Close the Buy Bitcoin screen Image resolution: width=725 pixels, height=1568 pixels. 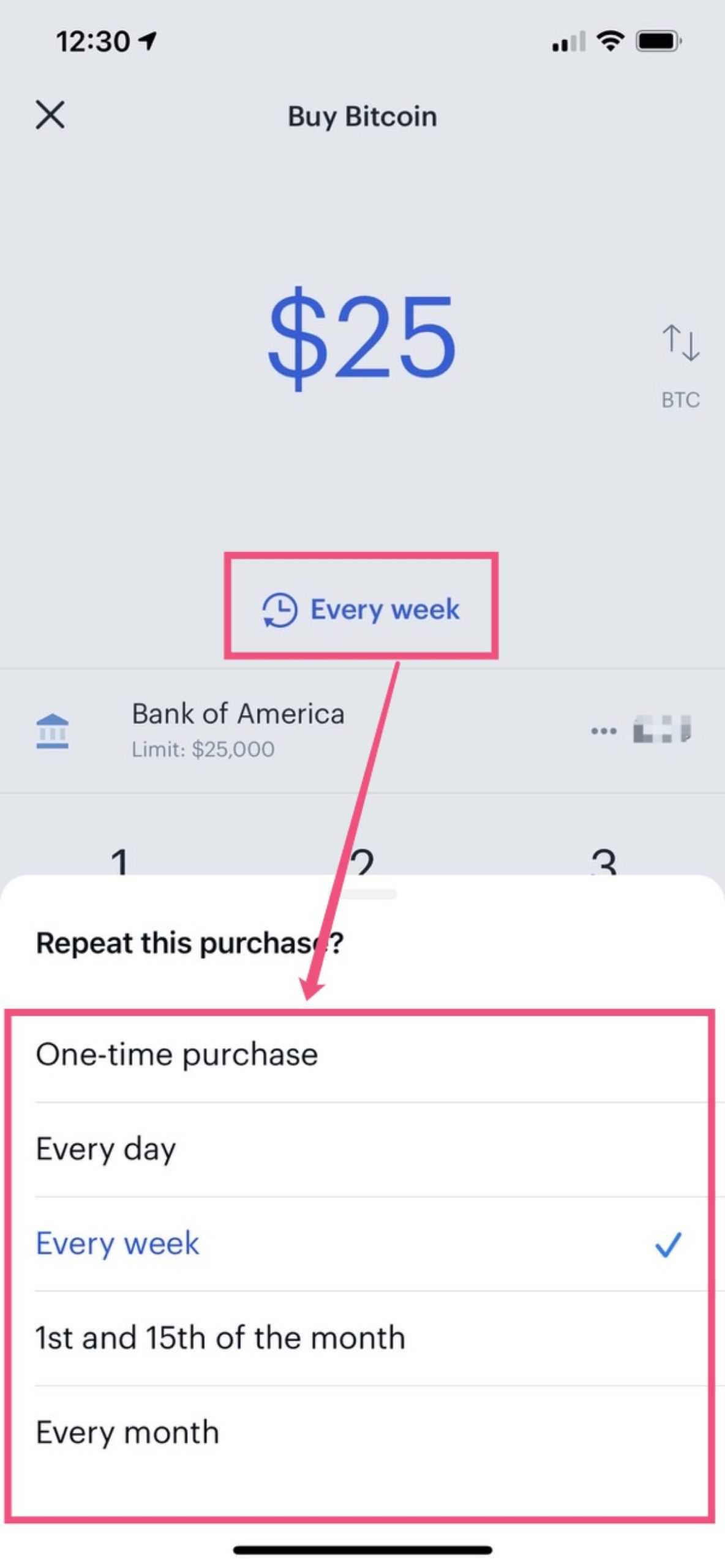pos(50,115)
